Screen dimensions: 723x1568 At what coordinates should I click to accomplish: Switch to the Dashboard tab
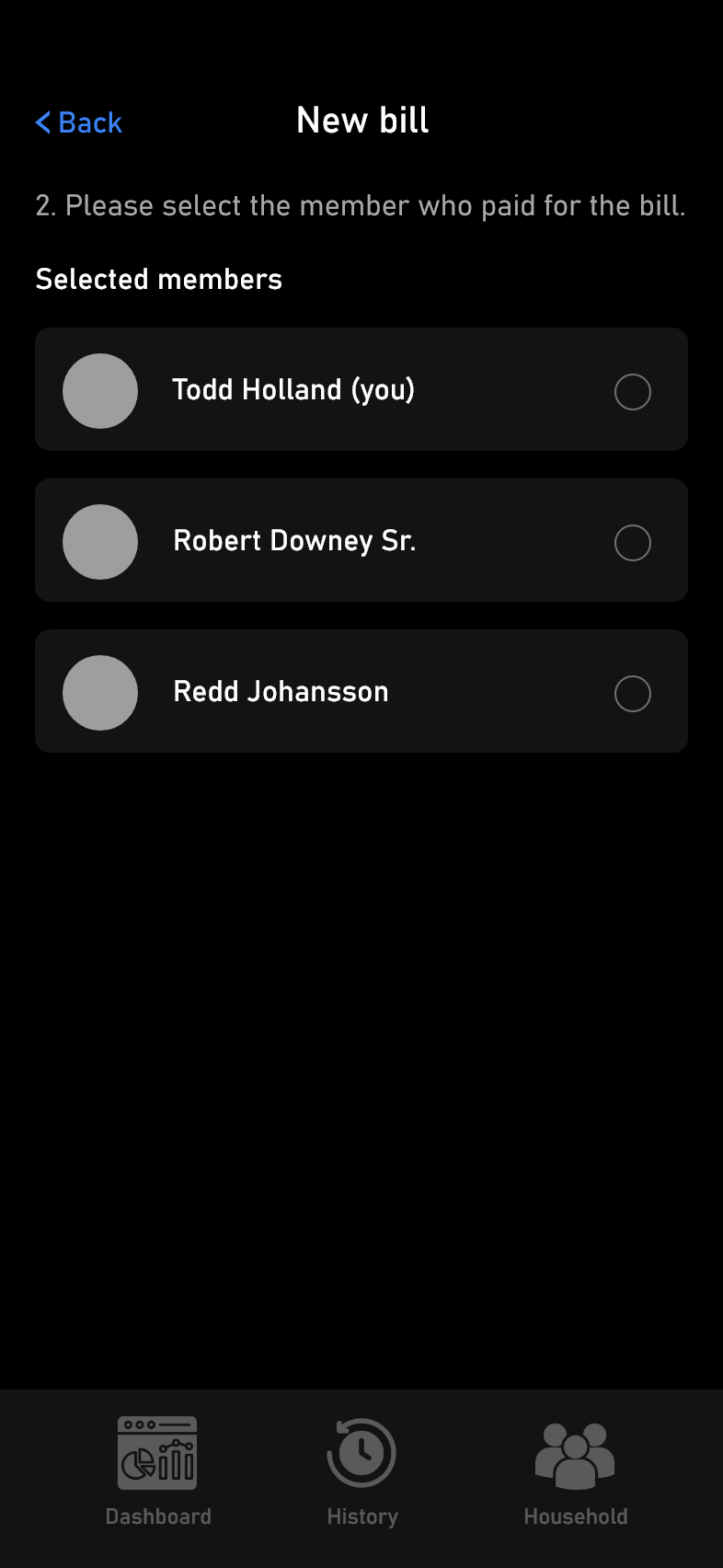158,1471
